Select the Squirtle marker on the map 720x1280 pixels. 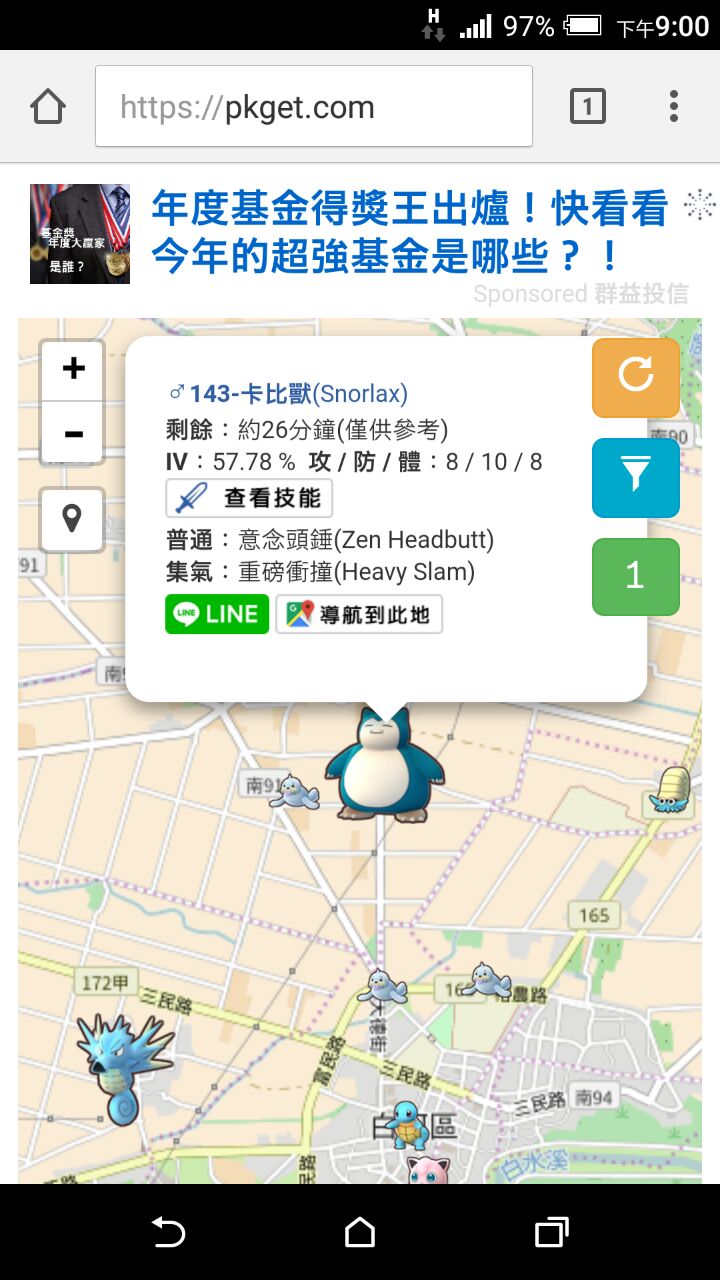click(408, 1124)
